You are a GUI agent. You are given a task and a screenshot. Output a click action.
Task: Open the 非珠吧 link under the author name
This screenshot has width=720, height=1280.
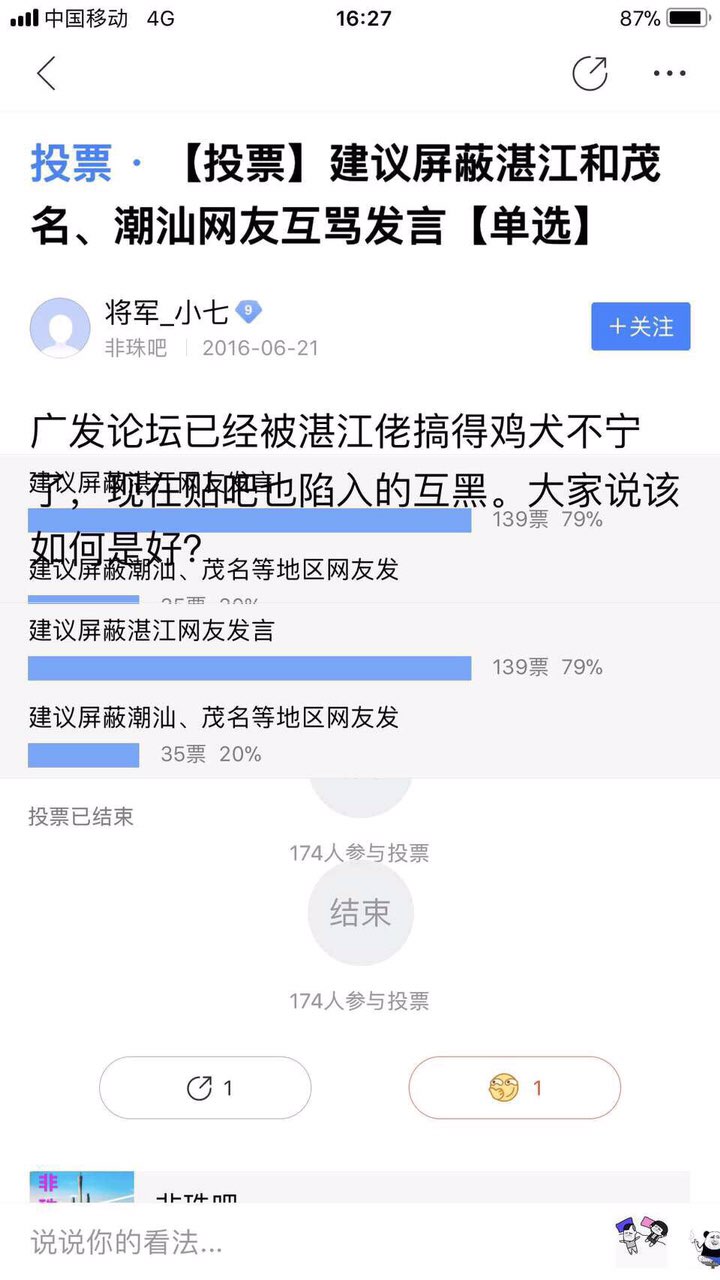pos(136,348)
